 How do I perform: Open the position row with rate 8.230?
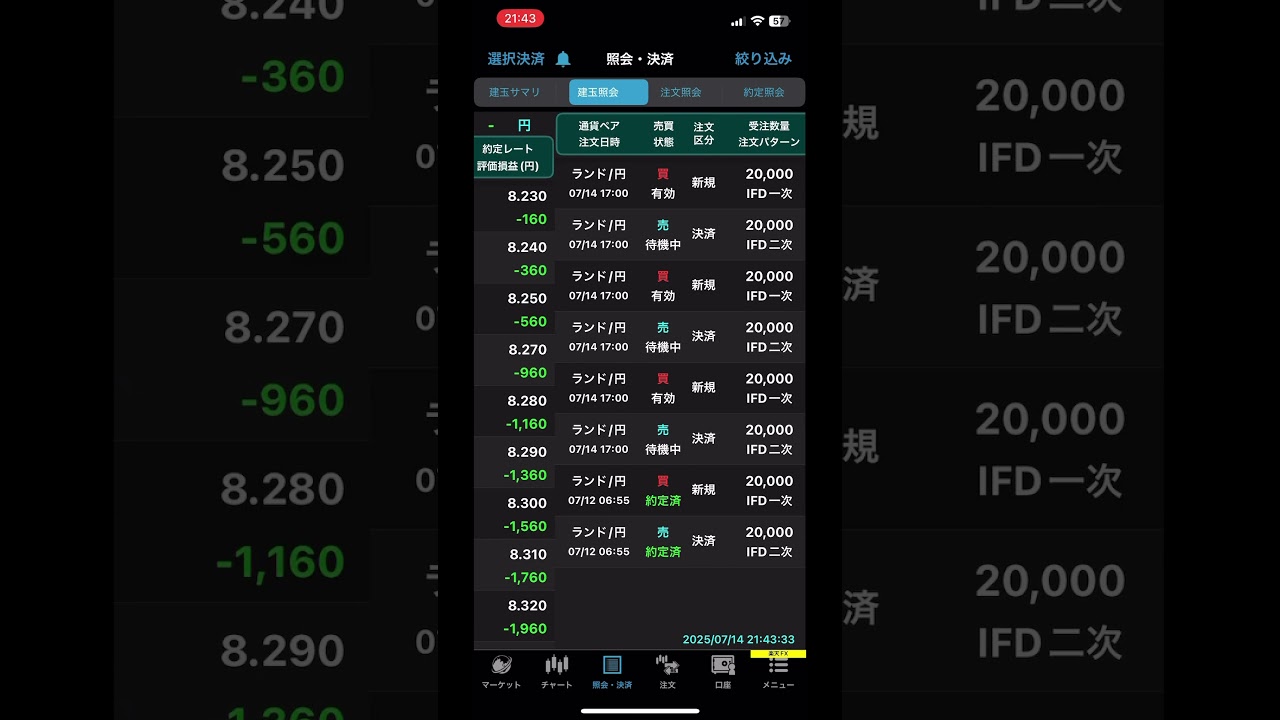515,207
